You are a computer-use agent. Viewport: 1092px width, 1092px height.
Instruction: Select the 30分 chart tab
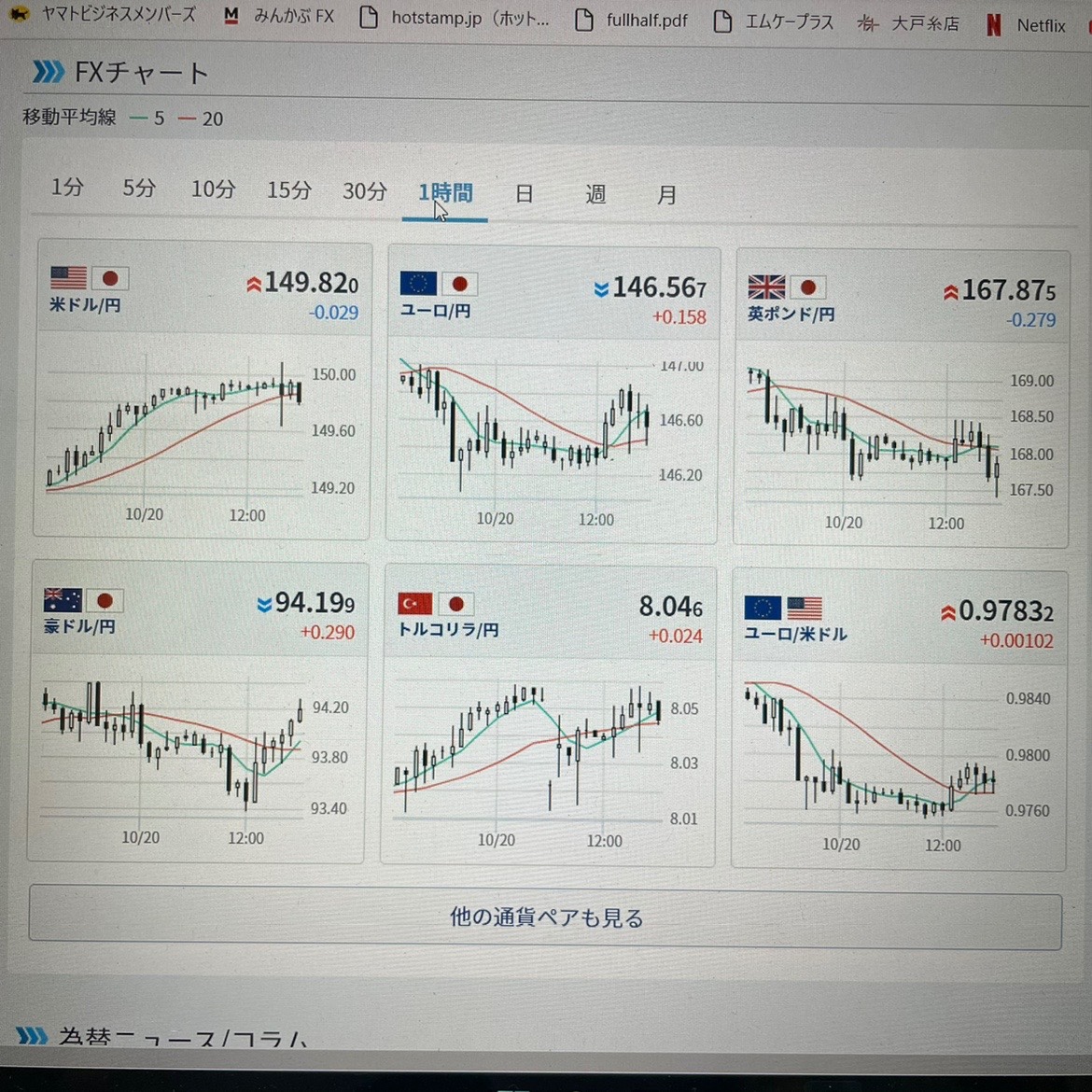(x=364, y=191)
